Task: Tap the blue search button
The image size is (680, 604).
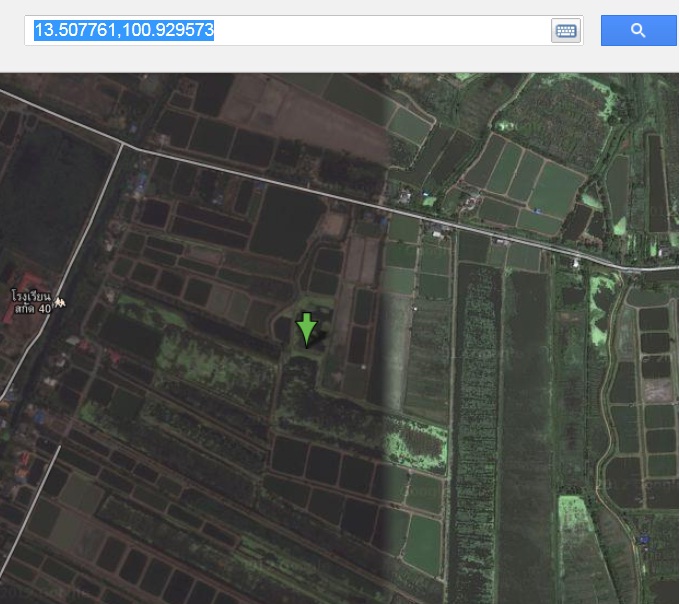Action: (638, 31)
